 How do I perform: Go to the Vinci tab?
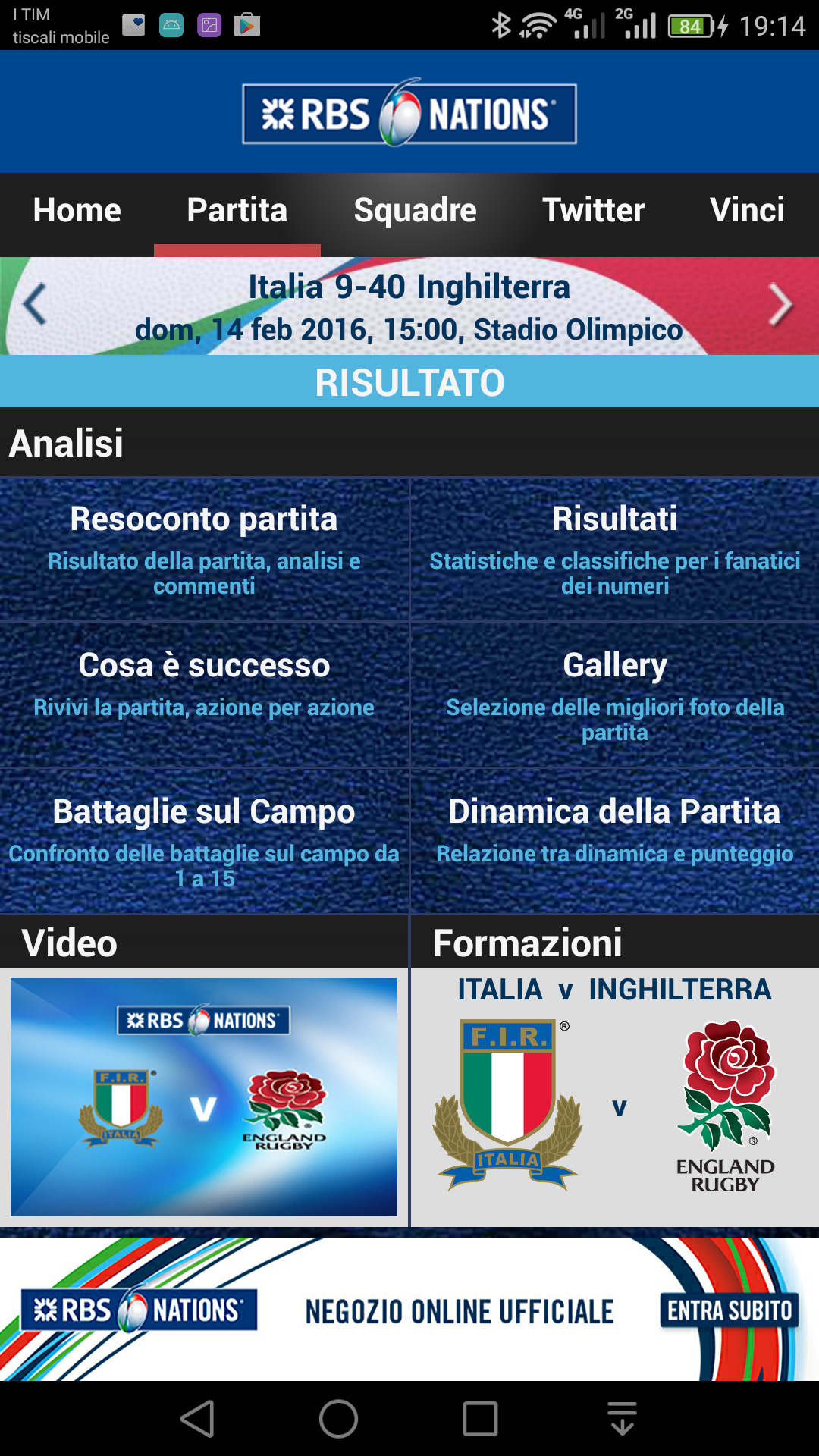click(747, 211)
